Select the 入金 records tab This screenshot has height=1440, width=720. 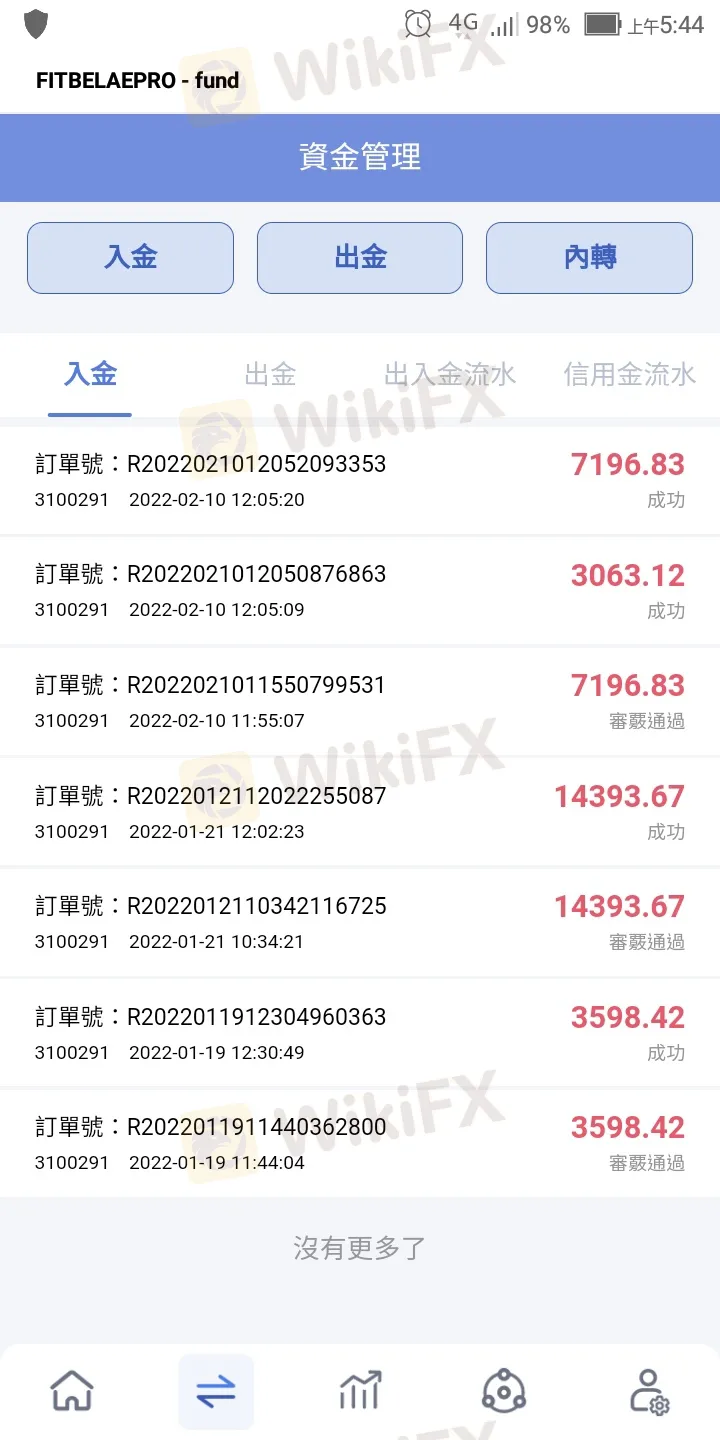[90, 375]
